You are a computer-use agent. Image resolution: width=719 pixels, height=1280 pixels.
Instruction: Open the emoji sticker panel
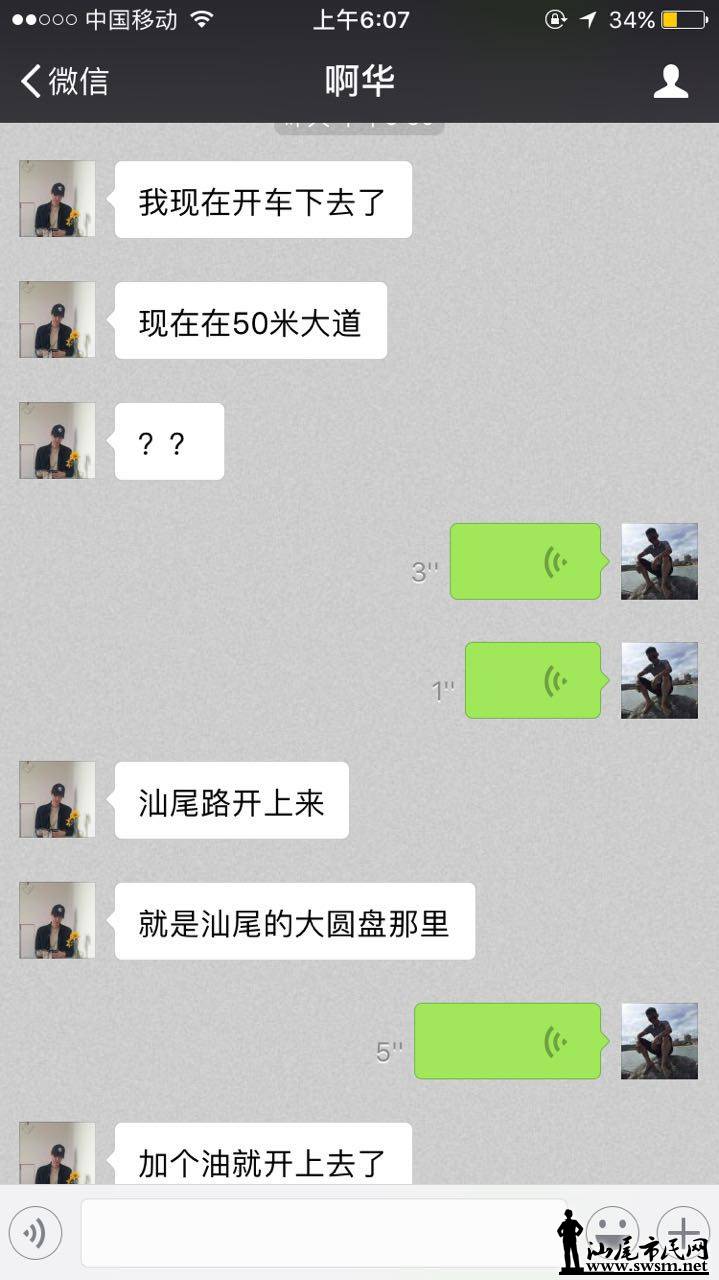click(612, 1230)
